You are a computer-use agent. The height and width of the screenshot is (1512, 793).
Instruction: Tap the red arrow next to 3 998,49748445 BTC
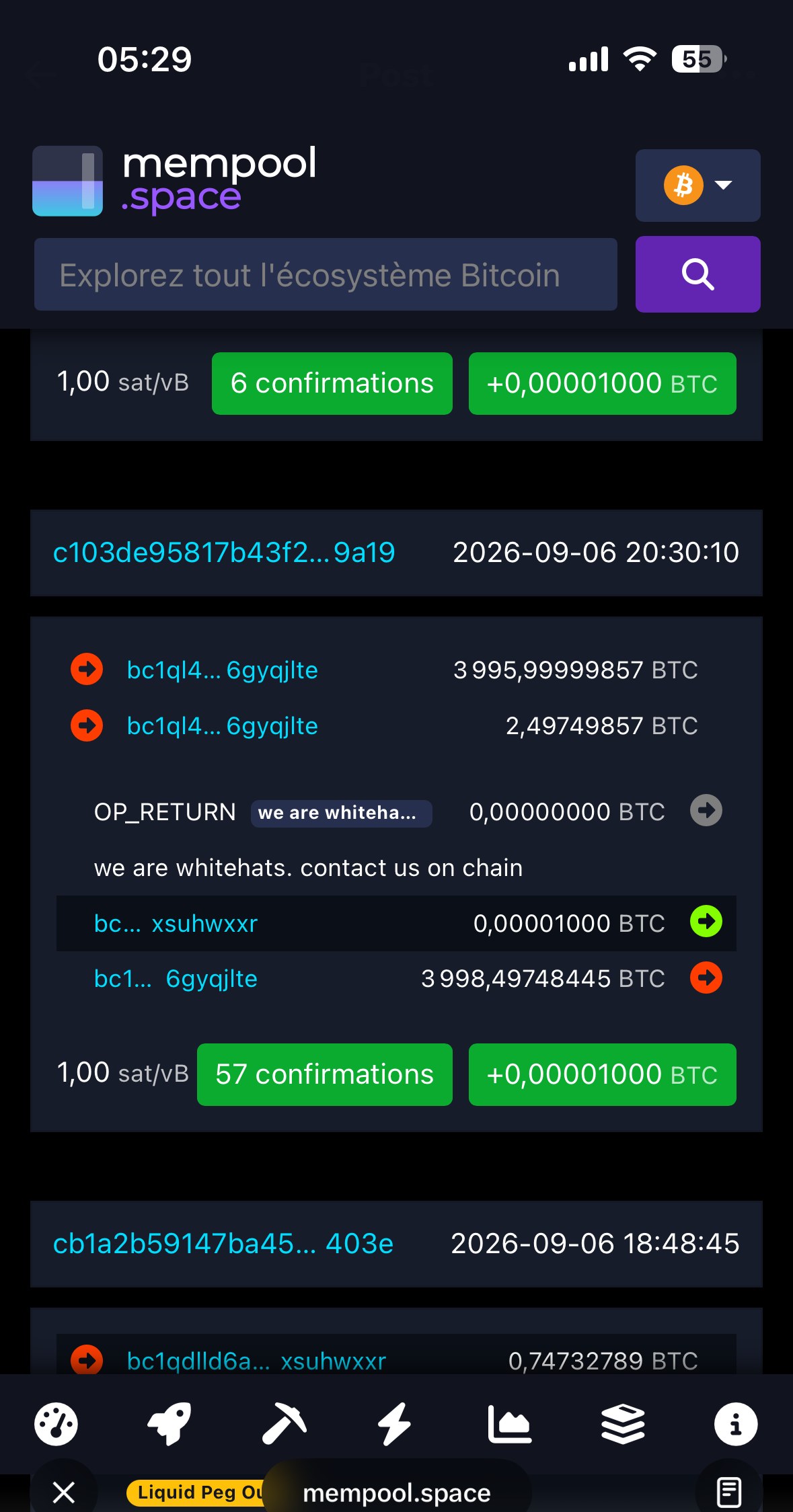(706, 978)
